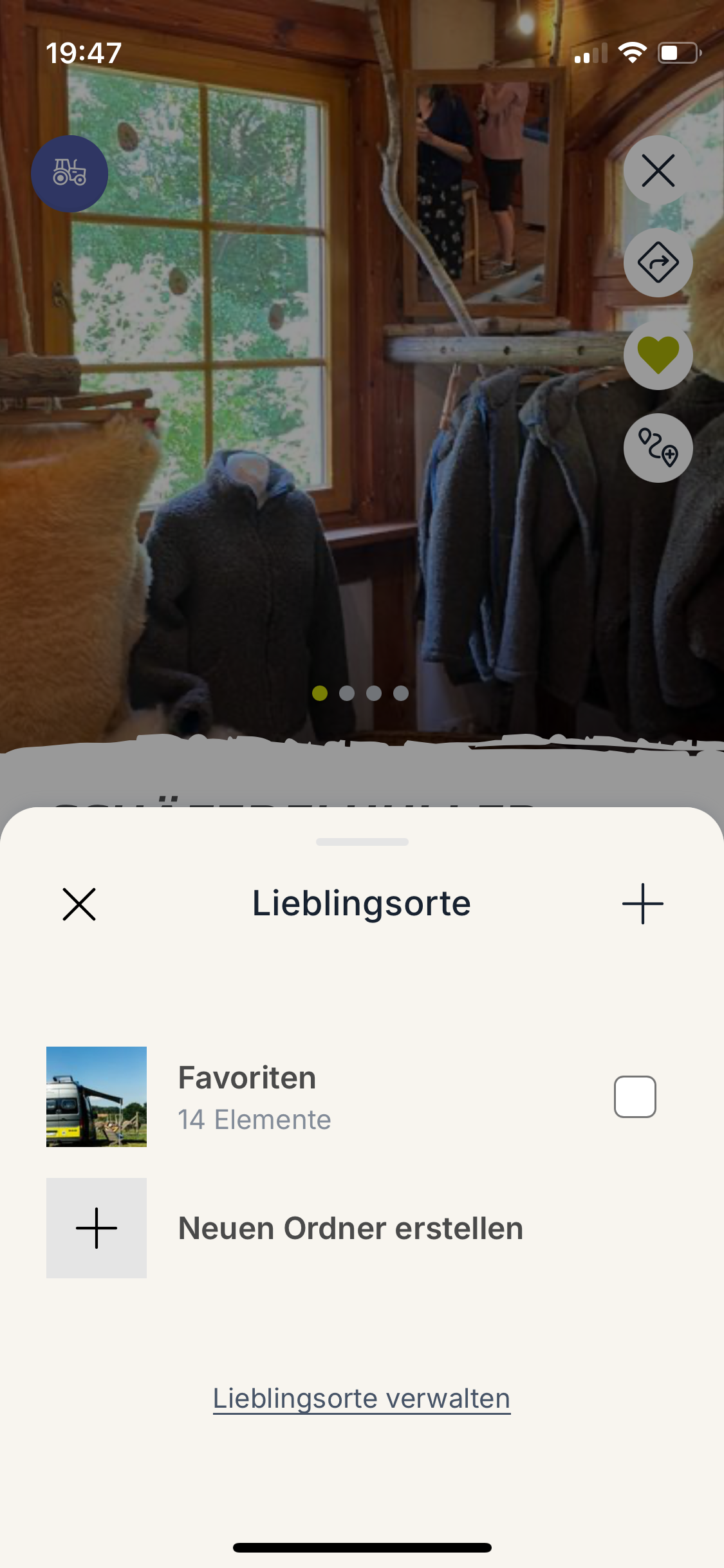Close the place detail view
This screenshot has height=1568, width=724.
[658, 171]
